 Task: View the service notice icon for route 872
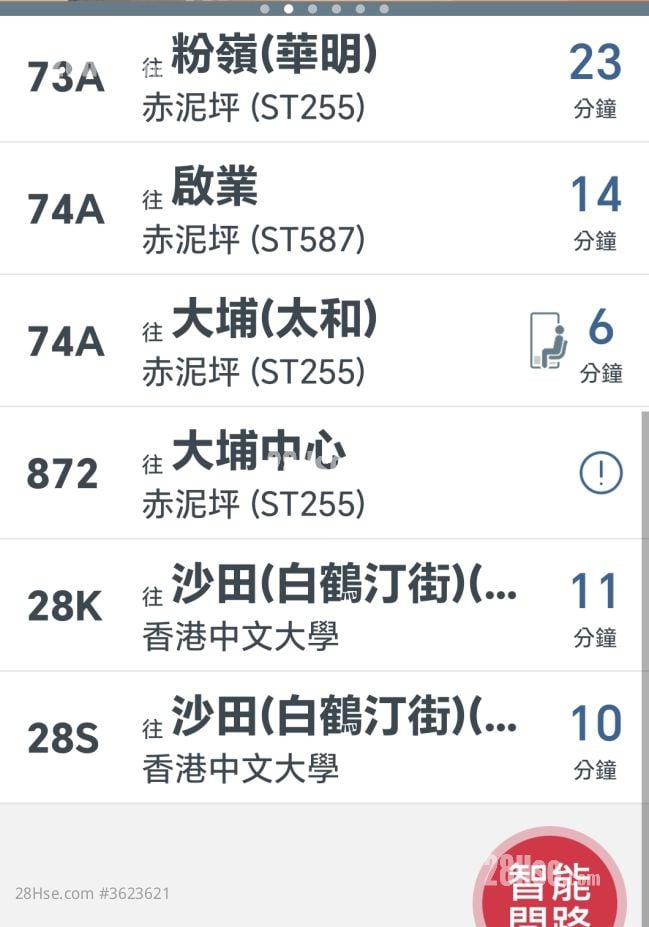600,473
